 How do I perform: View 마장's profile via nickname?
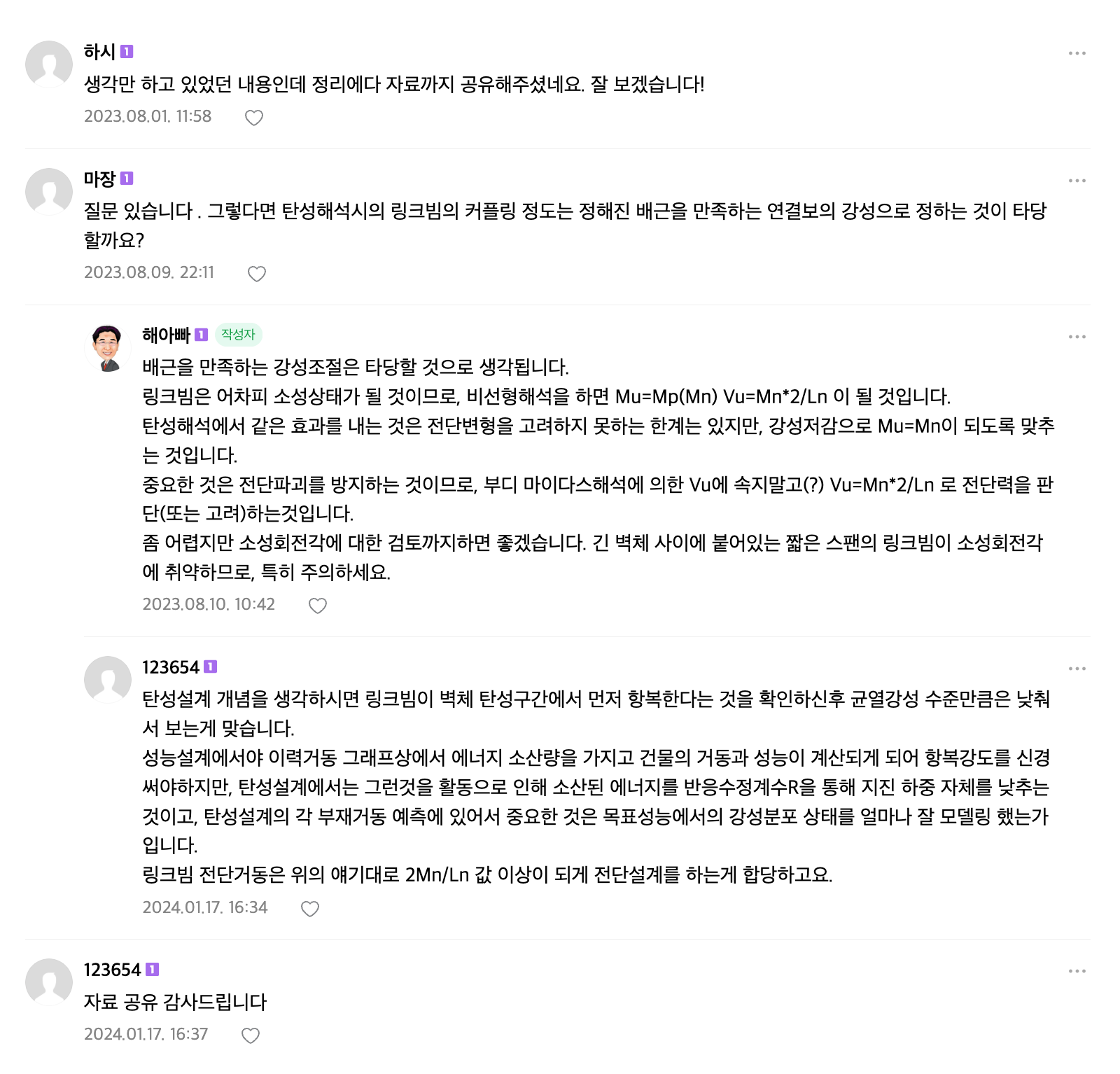click(99, 179)
